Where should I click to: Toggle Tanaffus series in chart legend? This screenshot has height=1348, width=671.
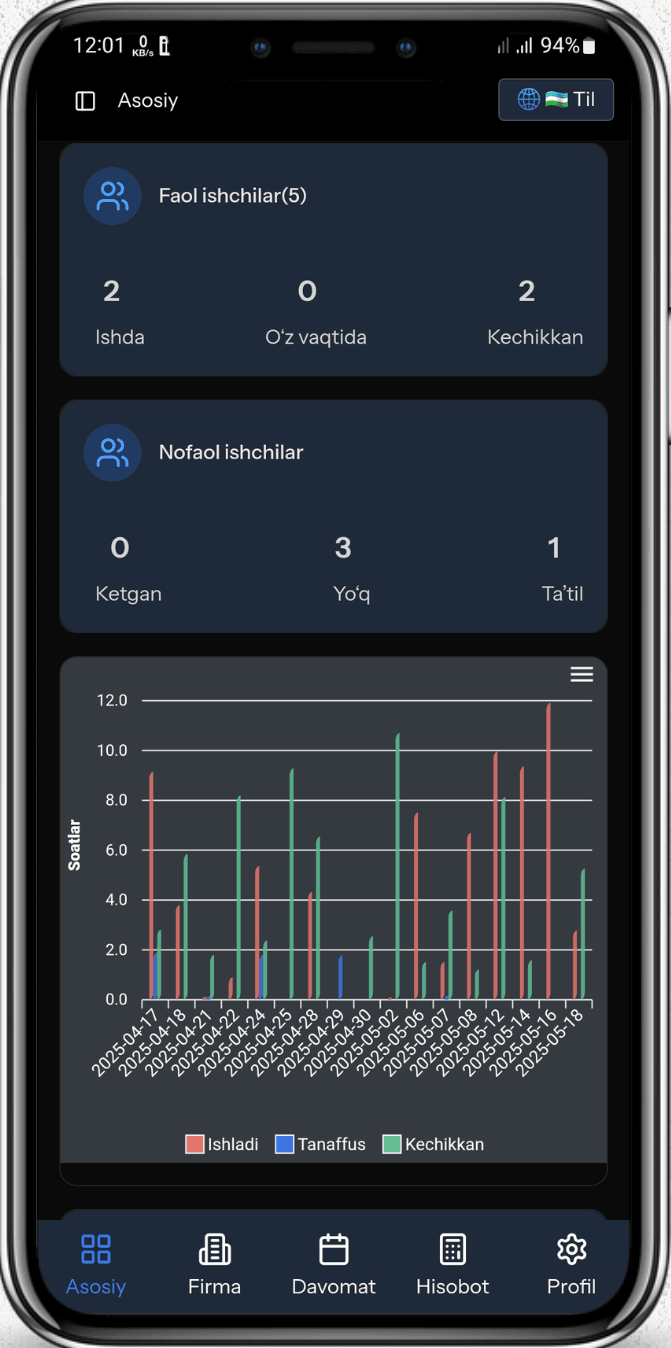321,1144
